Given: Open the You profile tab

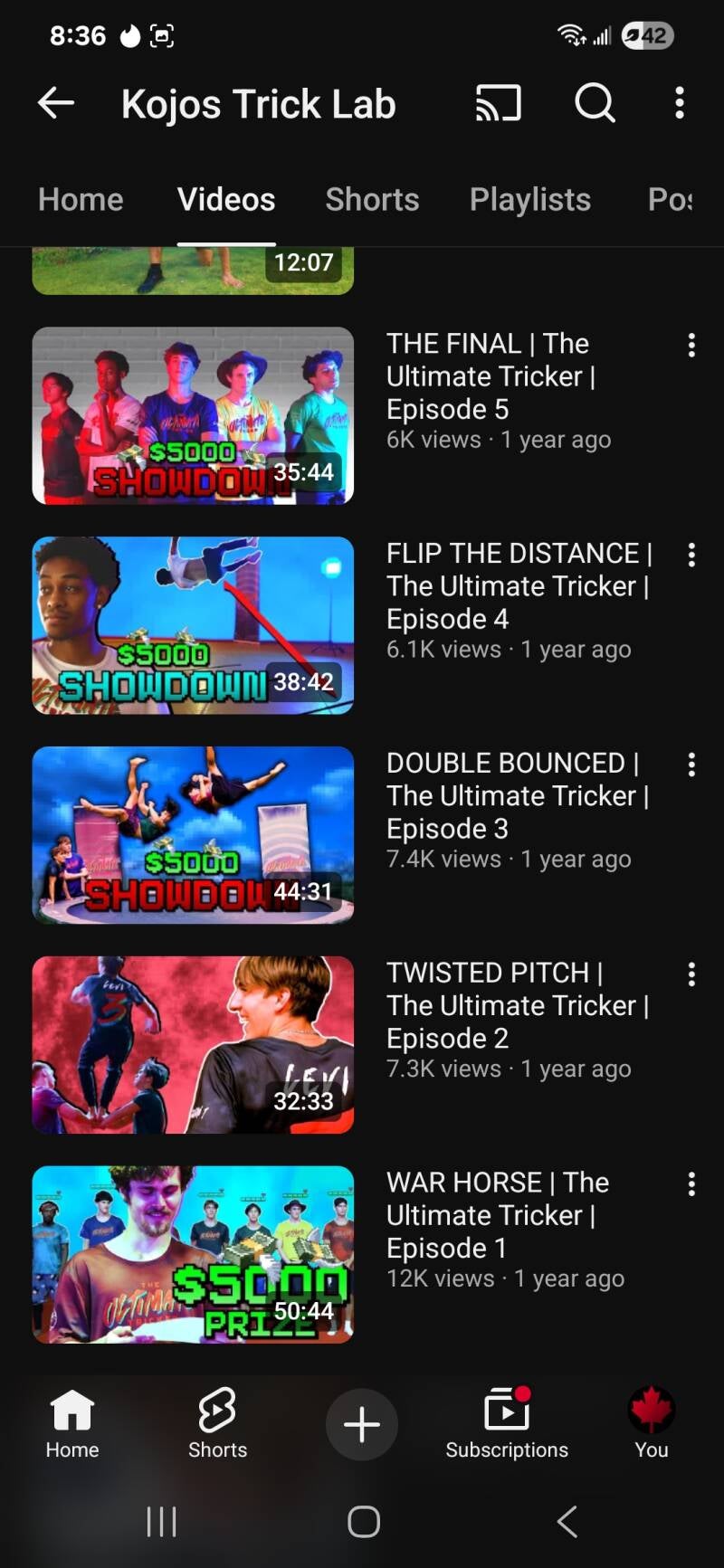Looking at the screenshot, I should 651,1424.
